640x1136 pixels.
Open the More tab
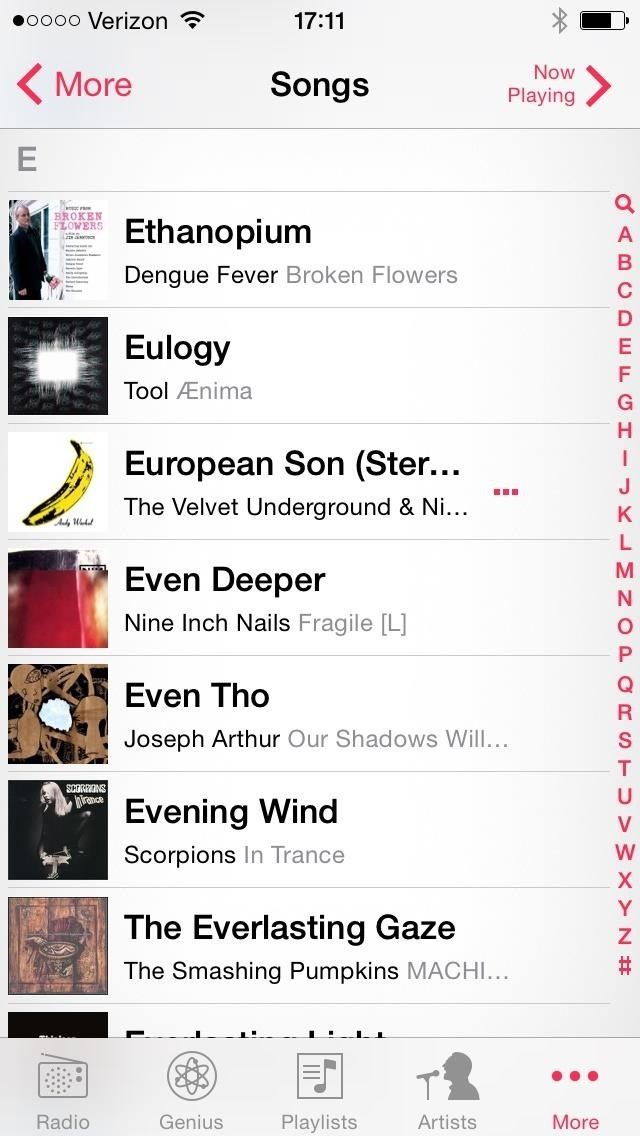(575, 1090)
